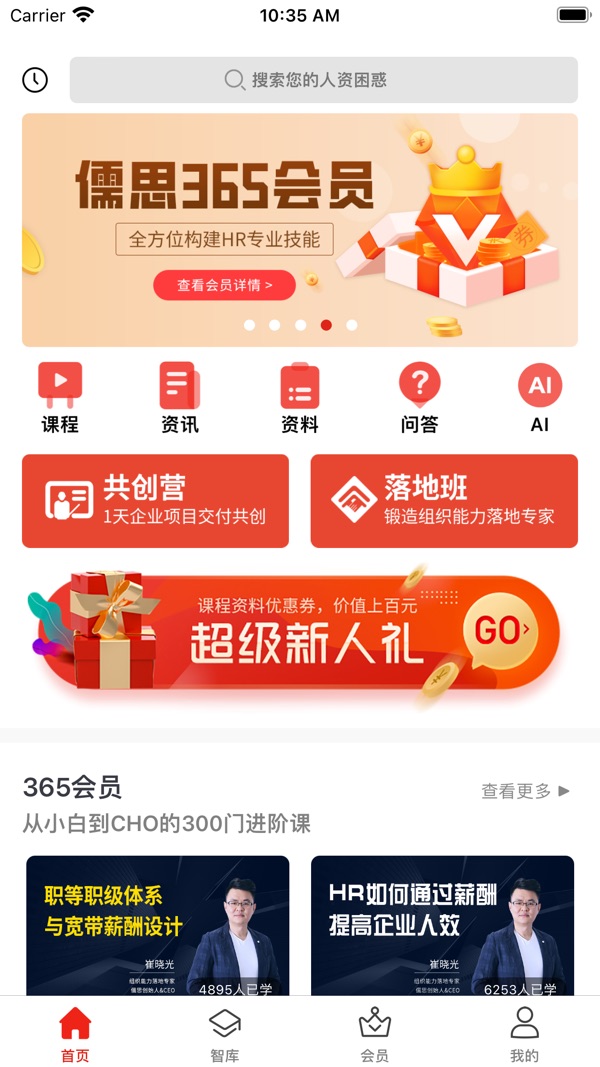Open the 资讯 section
The width and height of the screenshot is (600, 1067).
click(x=180, y=397)
